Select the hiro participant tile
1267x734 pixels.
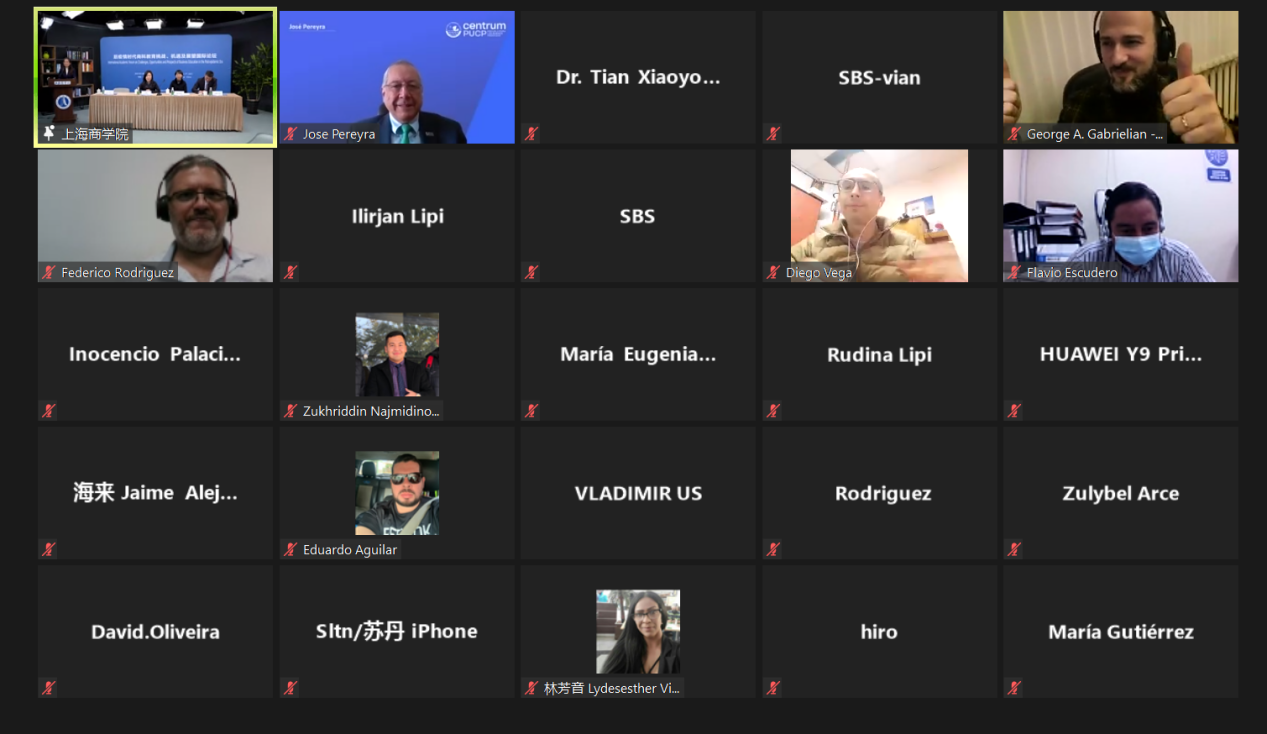tap(879, 631)
